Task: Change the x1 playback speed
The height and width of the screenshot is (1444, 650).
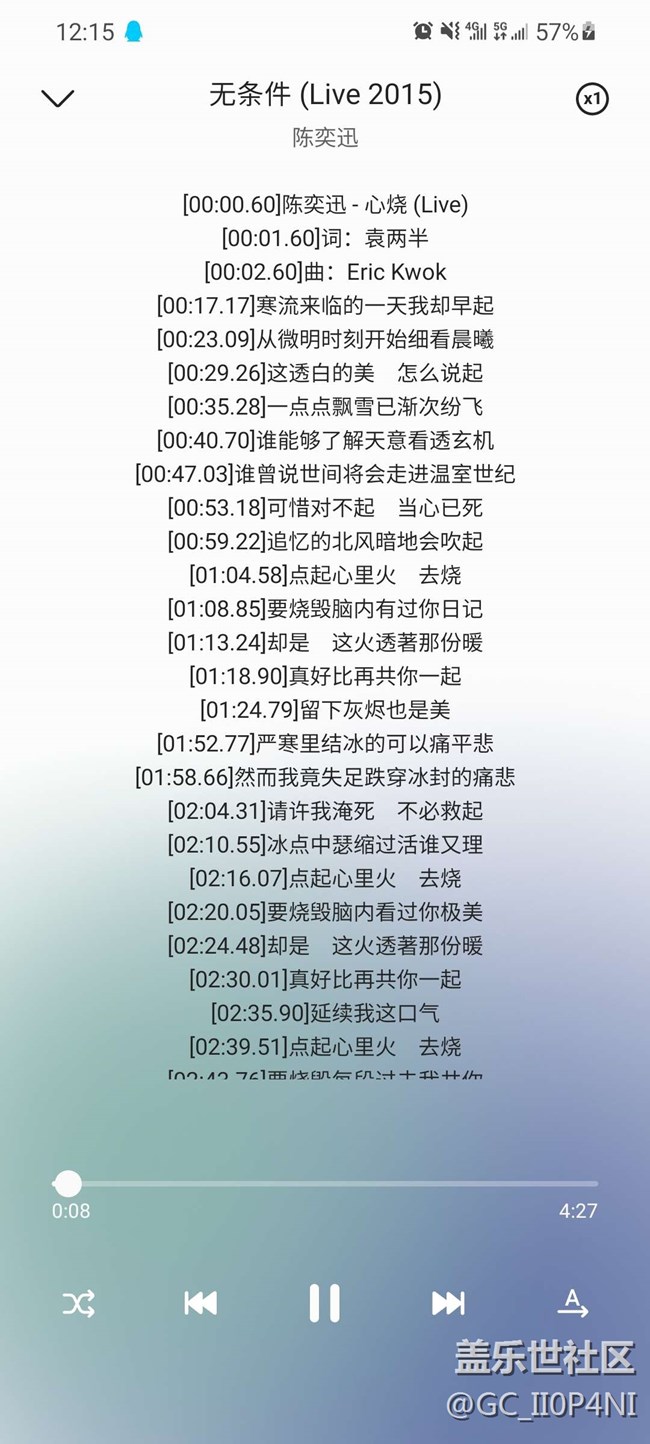Action: point(592,98)
